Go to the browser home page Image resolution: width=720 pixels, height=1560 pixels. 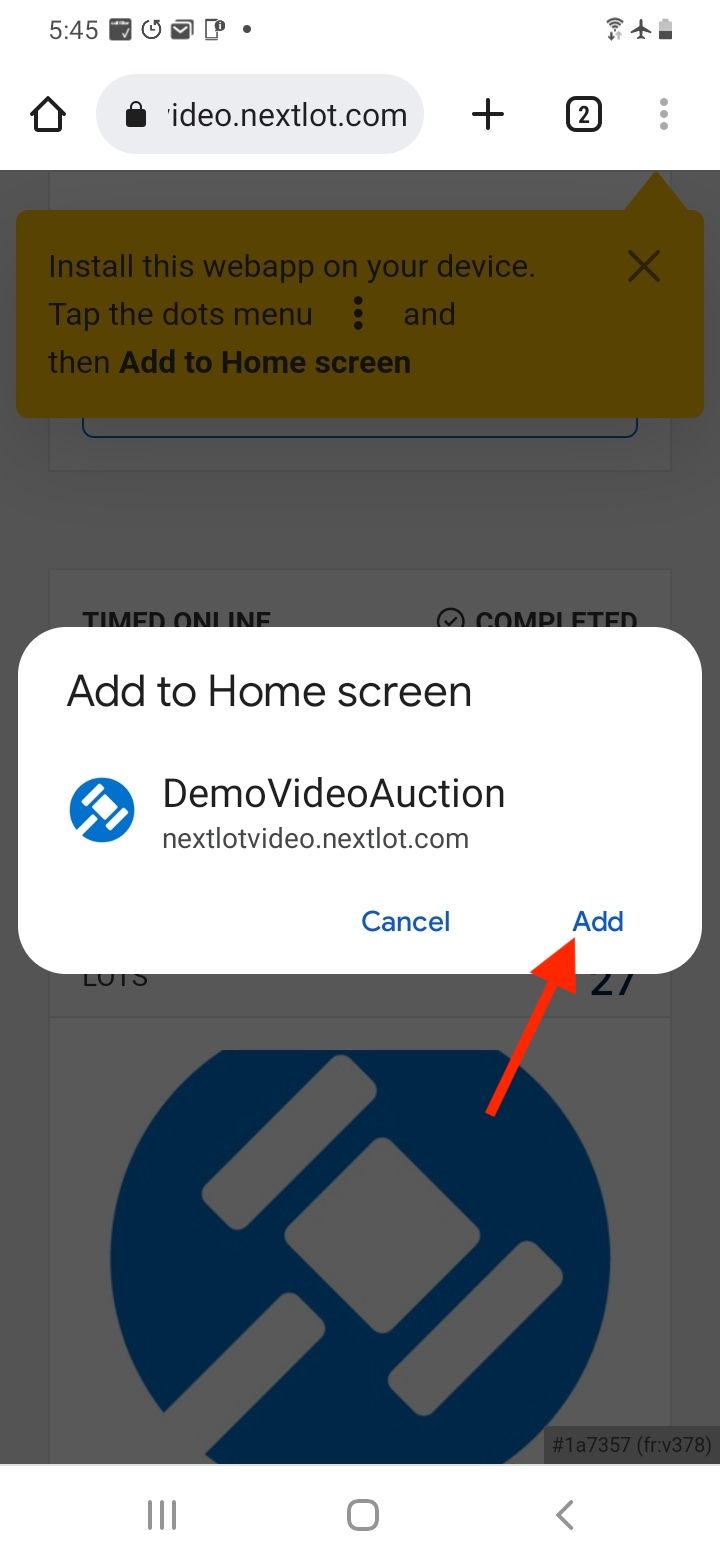pos(48,115)
